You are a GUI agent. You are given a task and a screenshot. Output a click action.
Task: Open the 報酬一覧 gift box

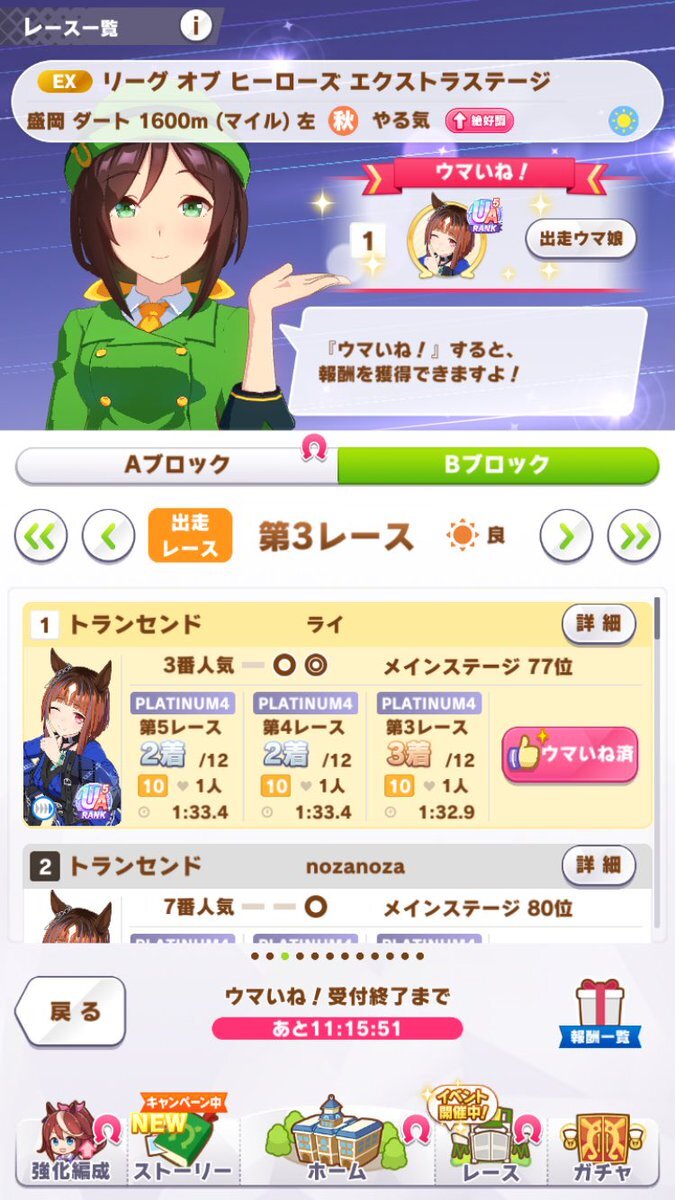(600, 1012)
